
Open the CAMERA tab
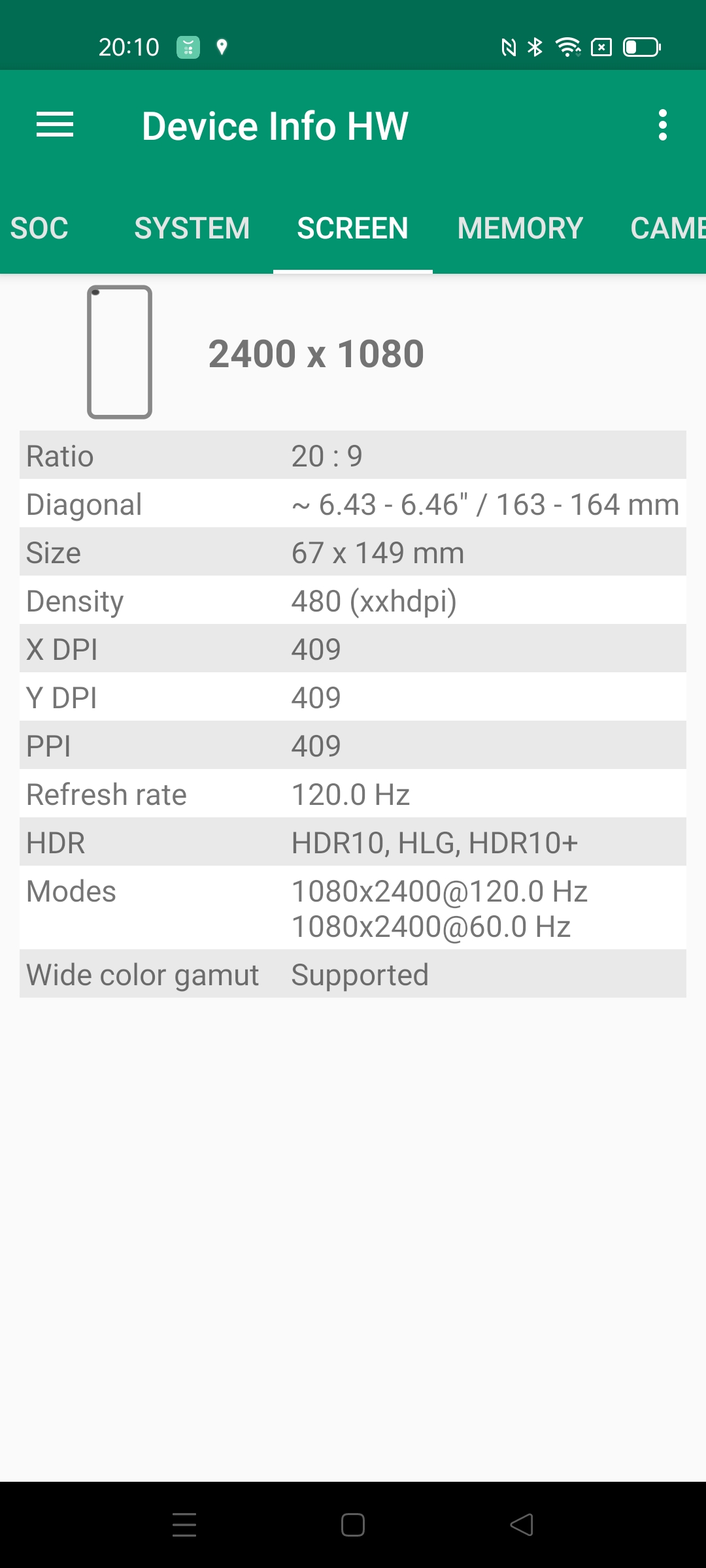(667, 228)
